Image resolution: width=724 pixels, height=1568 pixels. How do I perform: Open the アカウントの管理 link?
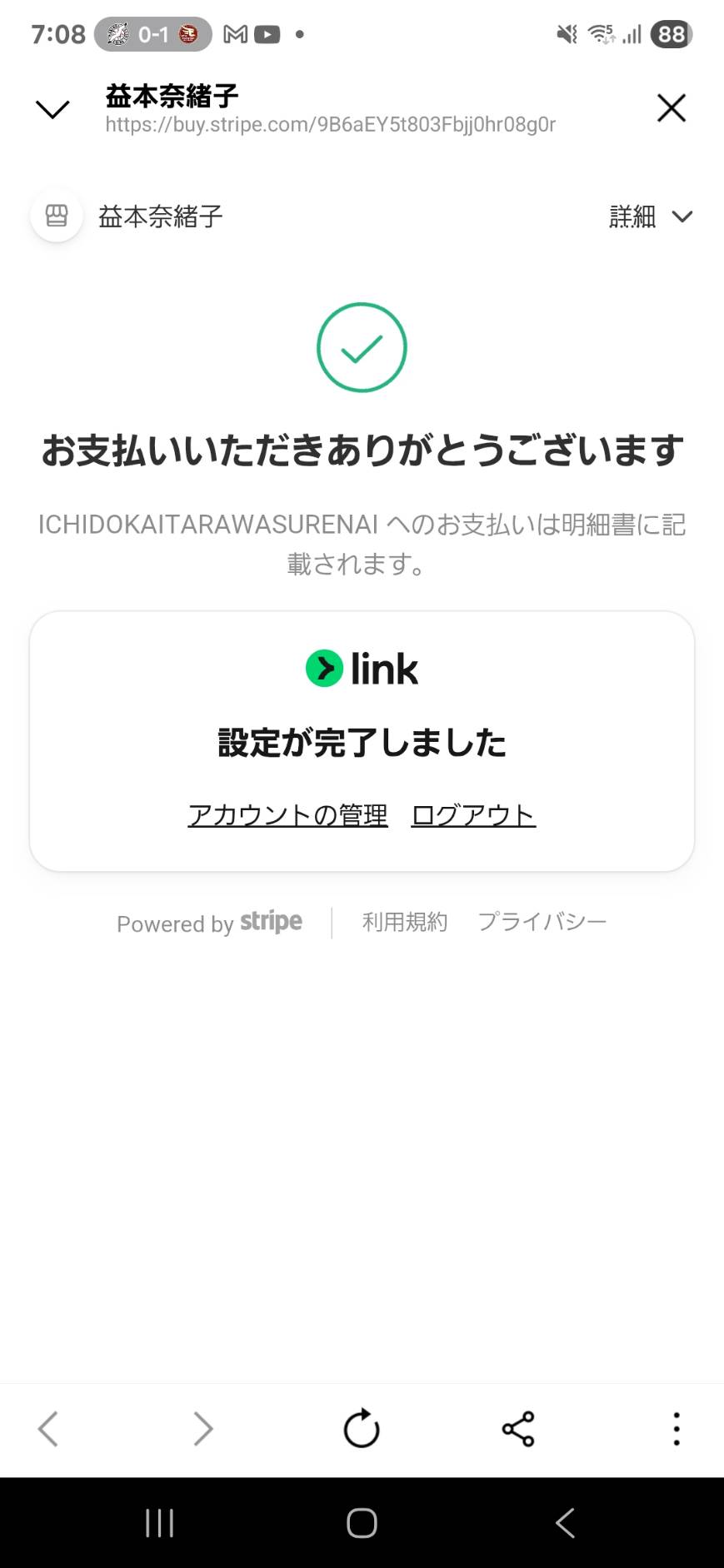pos(287,815)
